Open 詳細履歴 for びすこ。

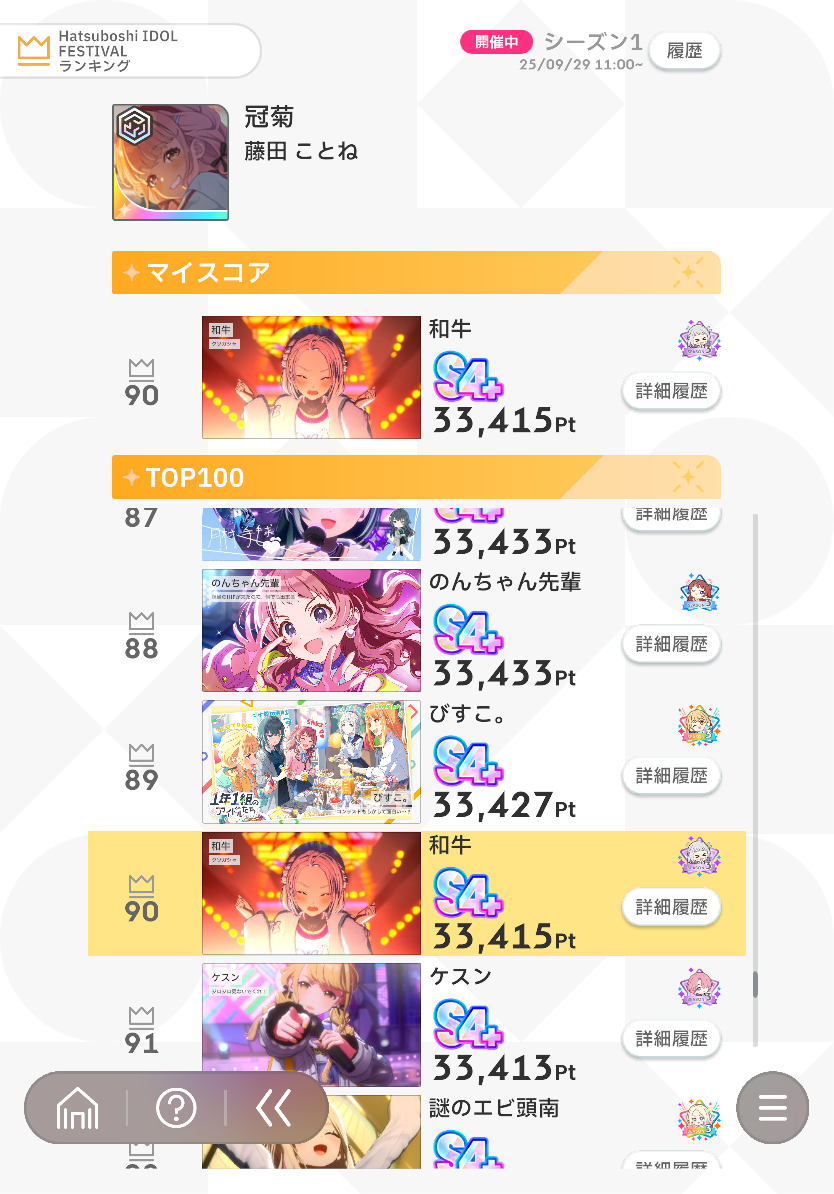(671, 776)
